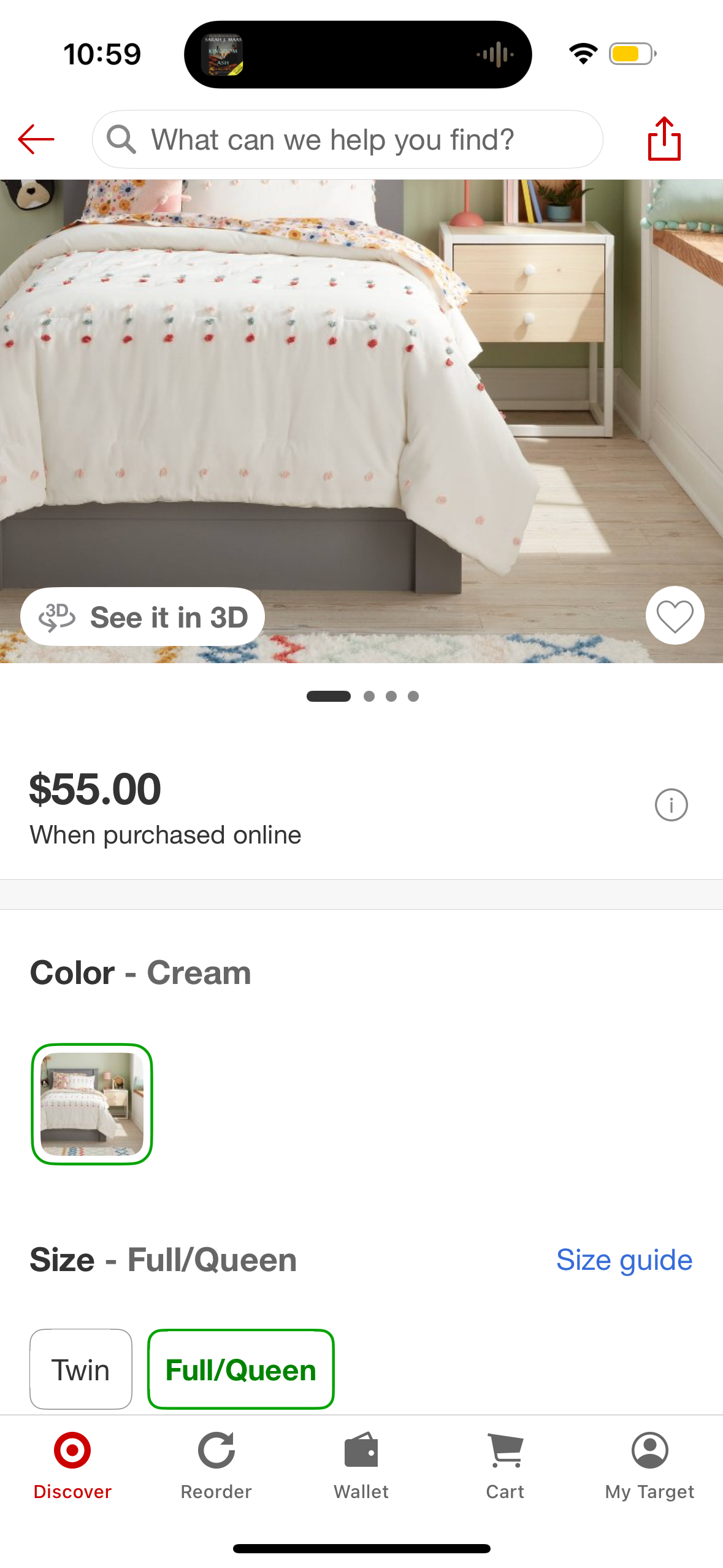The image size is (723, 1568).
Task: Switch to the Discover tab
Action: coord(72,1465)
